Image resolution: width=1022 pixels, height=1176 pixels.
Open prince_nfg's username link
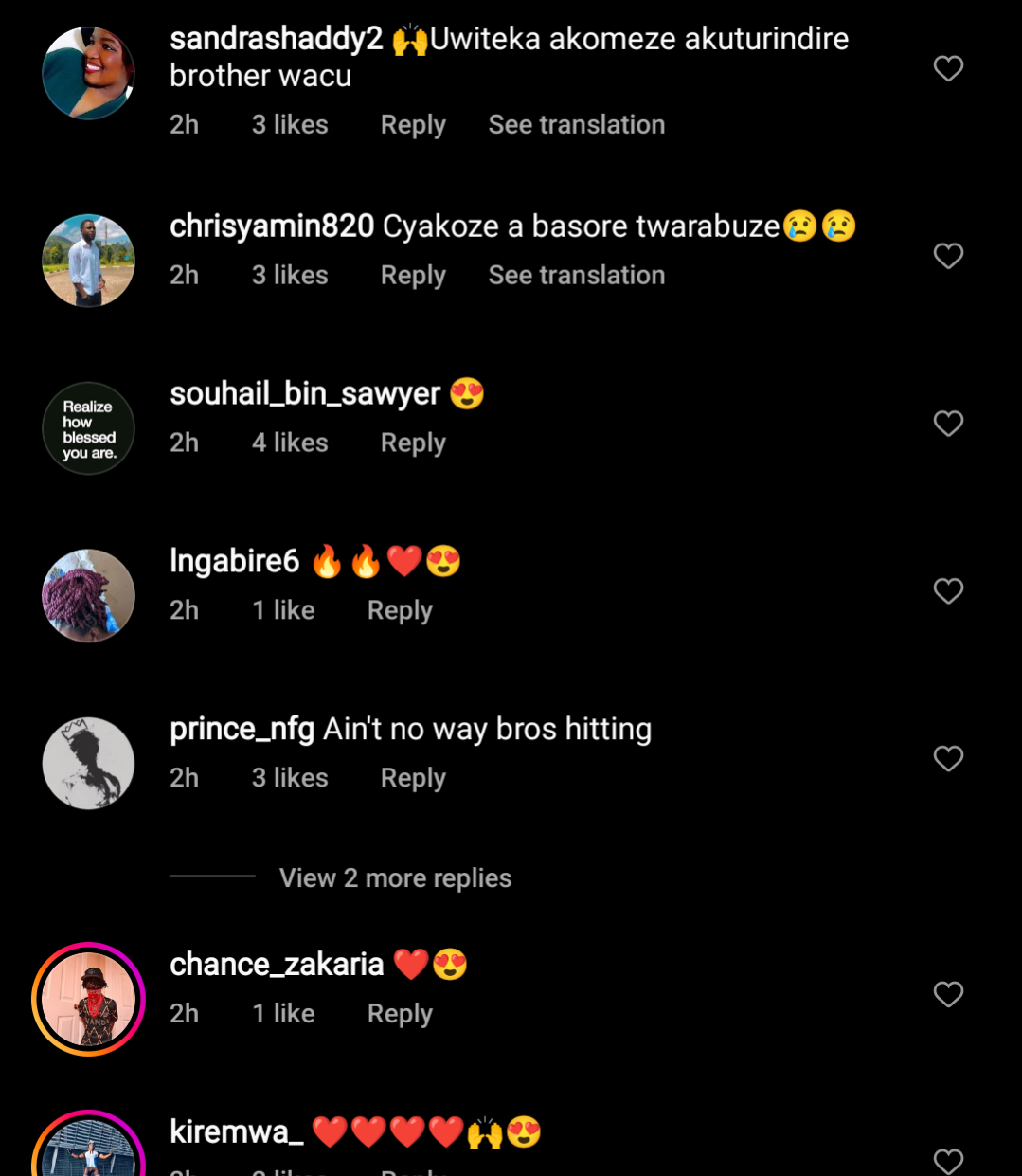pos(242,730)
